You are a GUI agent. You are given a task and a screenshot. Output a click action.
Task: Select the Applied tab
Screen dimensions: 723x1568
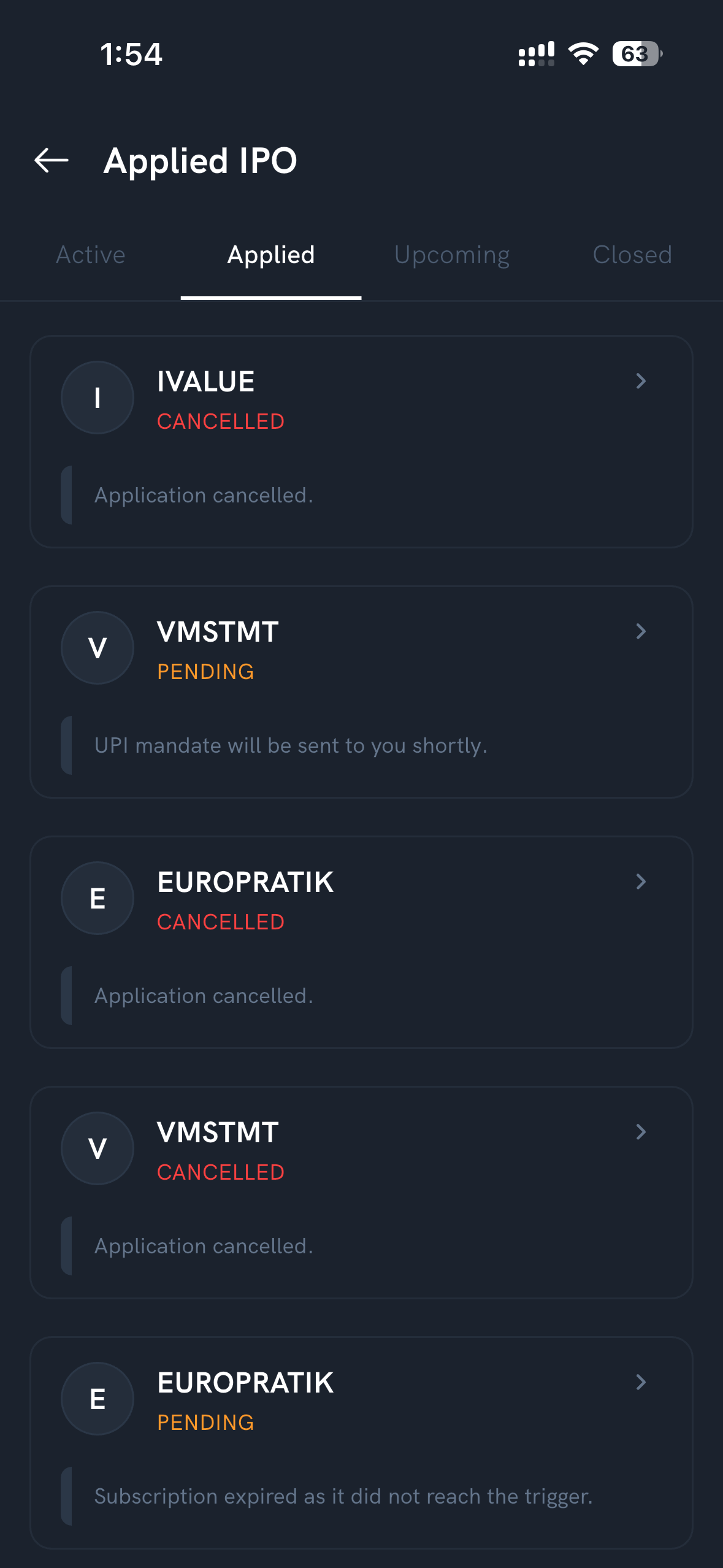tap(271, 255)
